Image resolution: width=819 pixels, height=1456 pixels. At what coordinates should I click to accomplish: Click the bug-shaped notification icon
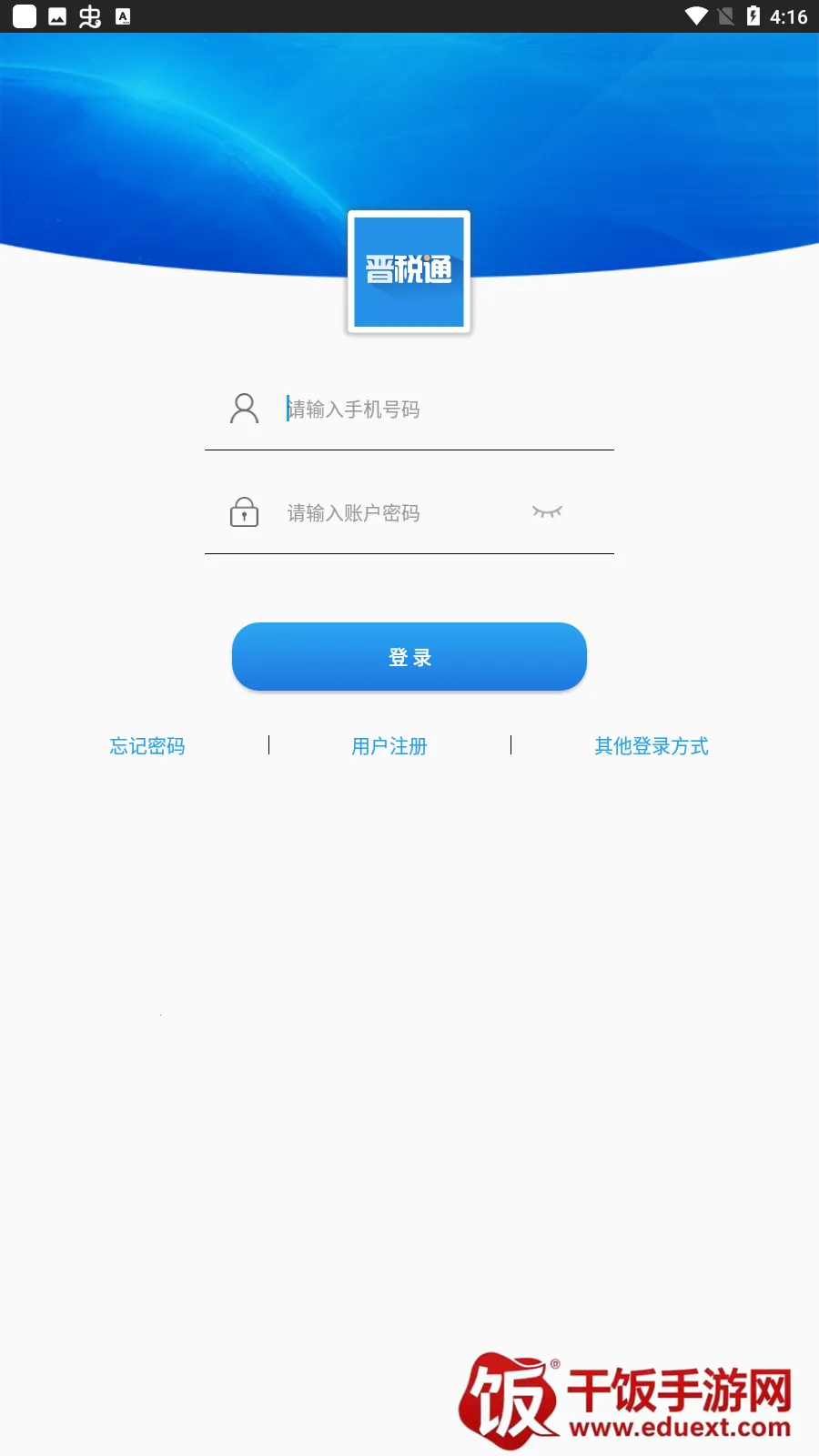tap(89, 15)
